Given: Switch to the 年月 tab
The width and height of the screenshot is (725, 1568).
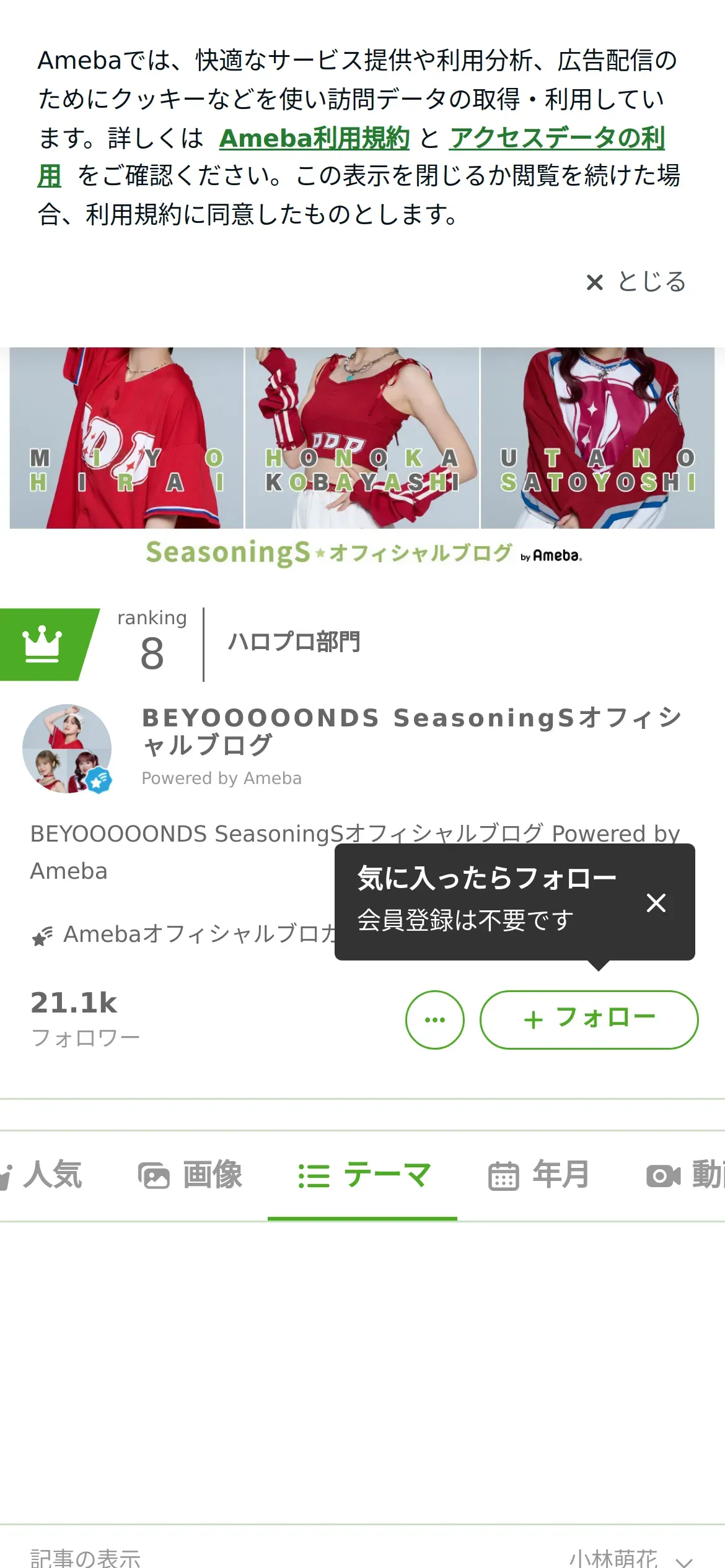Looking at the screenshot, I should (x=538, y=1175).
